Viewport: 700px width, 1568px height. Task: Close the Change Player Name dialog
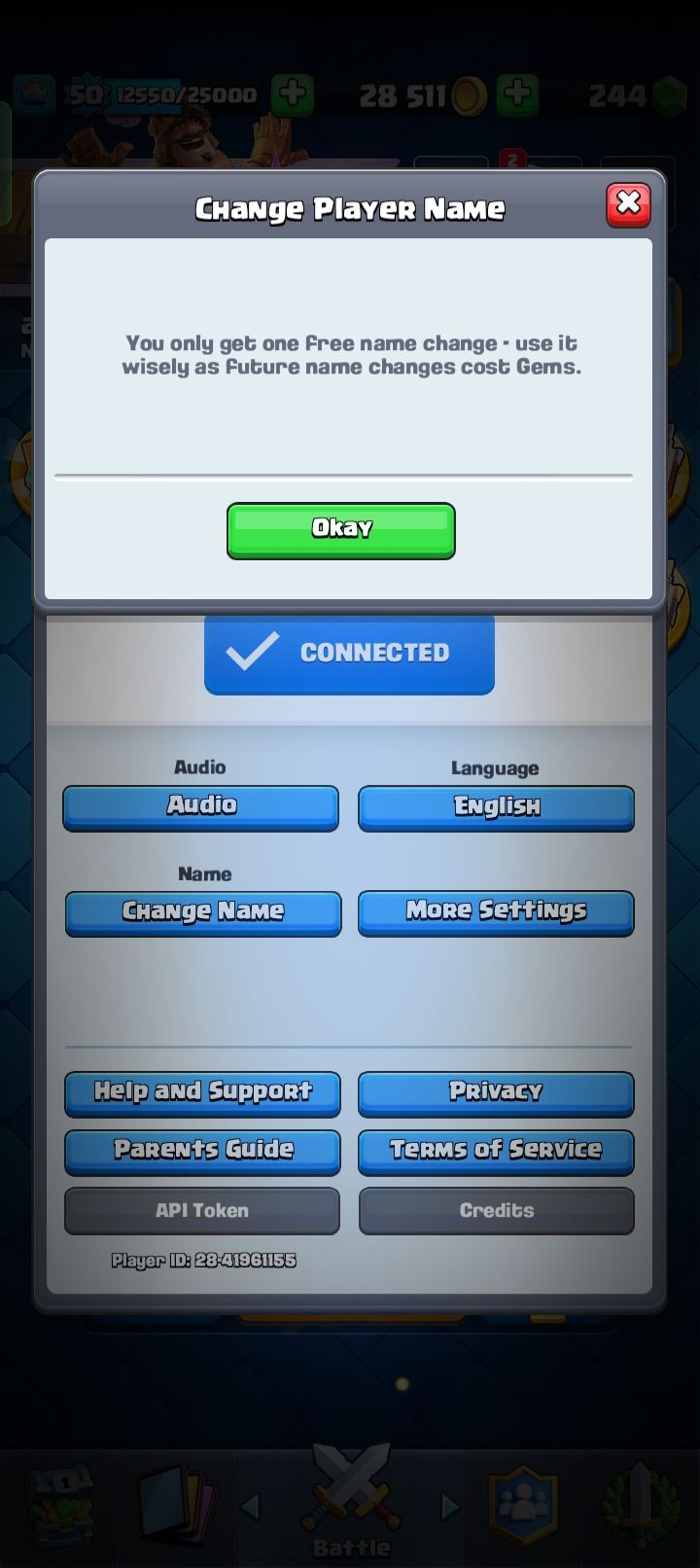pyautogui.click(x=628, y=204)
